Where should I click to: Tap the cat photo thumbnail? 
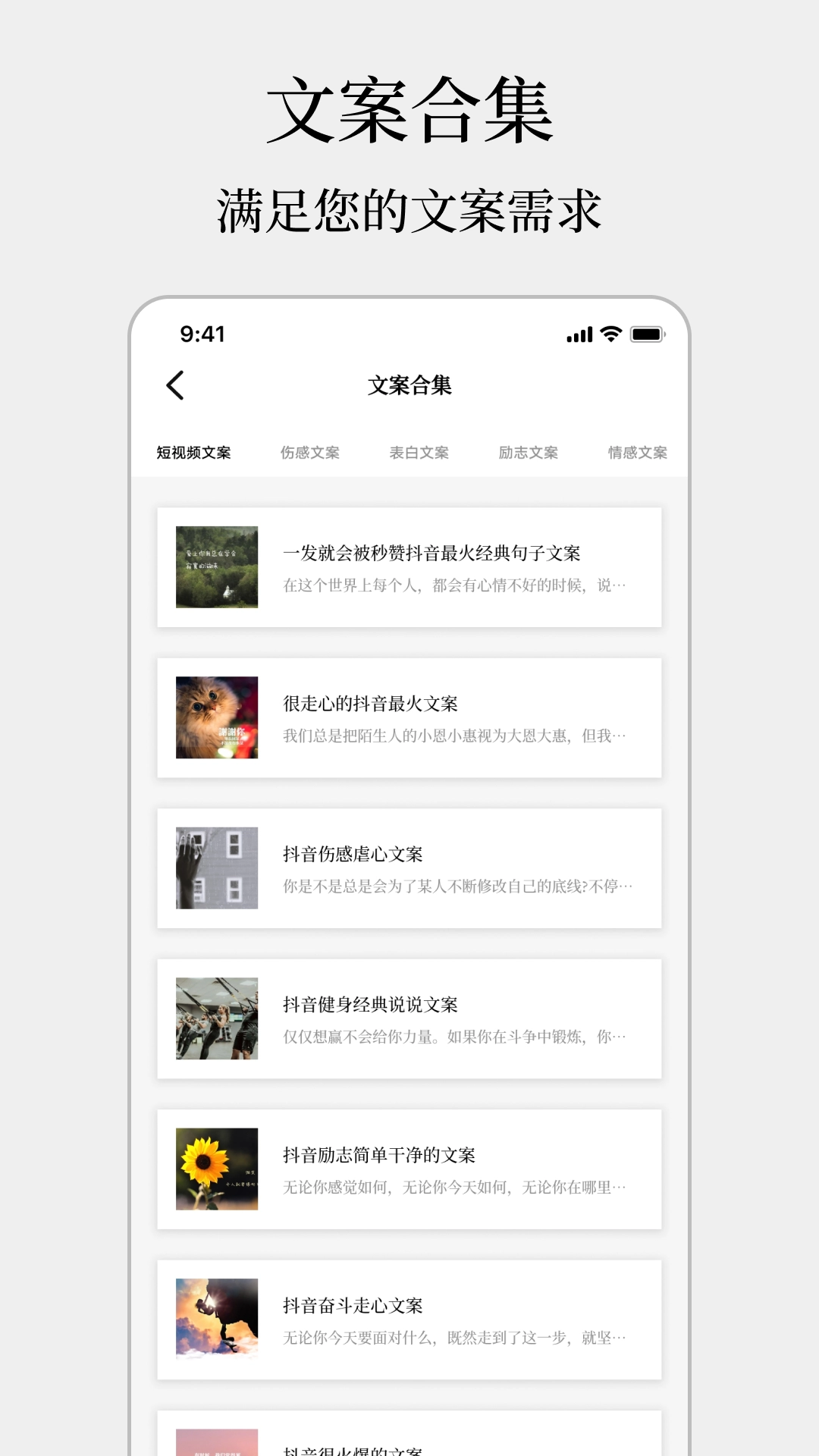tap(216, 717)
